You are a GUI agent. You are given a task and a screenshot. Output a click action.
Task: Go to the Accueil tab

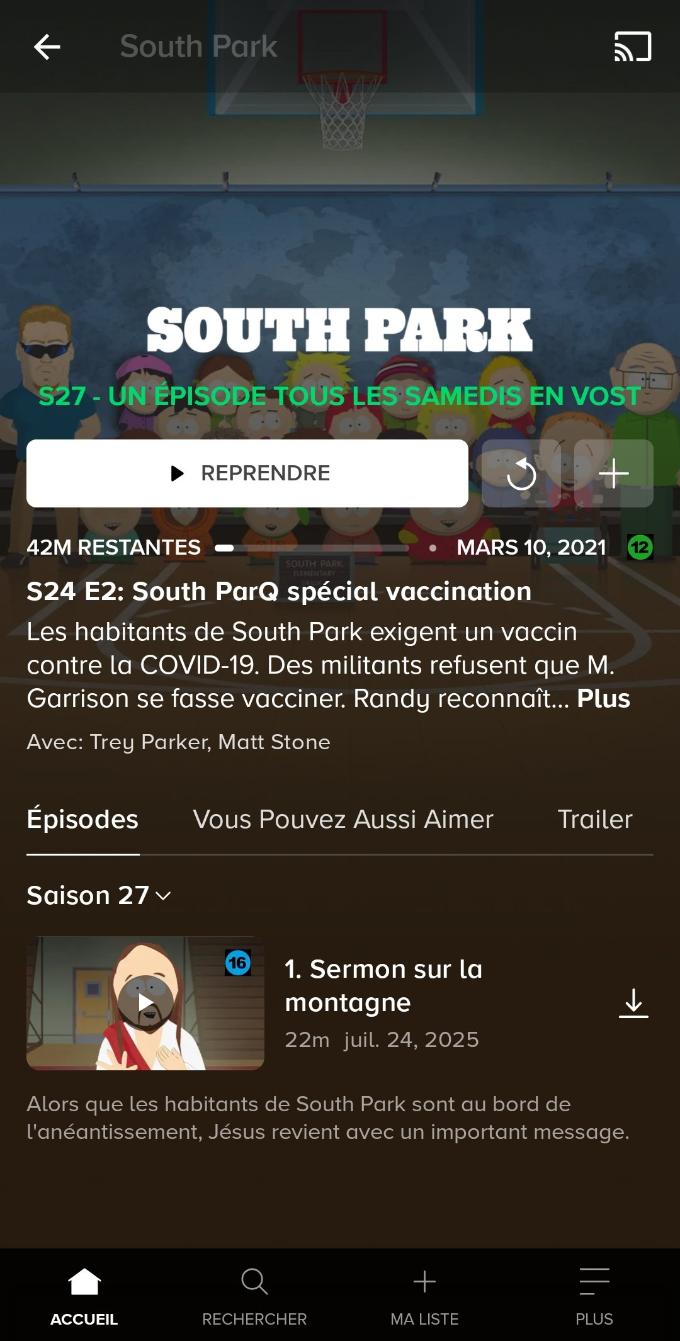84,1297
